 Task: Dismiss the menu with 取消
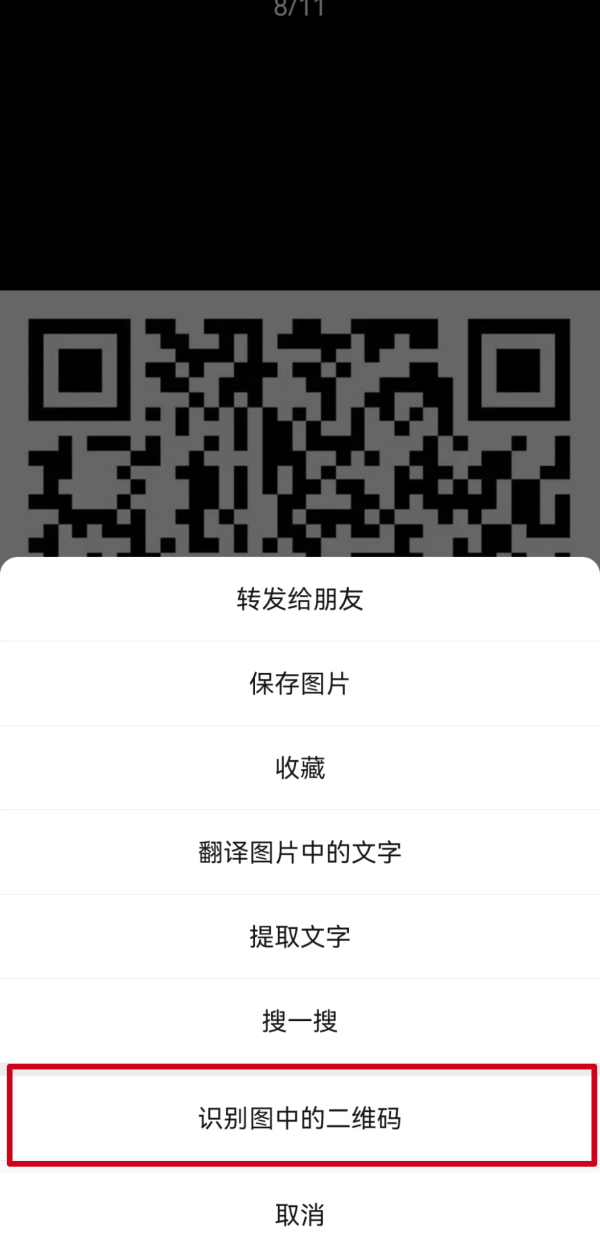[300, 1215]
